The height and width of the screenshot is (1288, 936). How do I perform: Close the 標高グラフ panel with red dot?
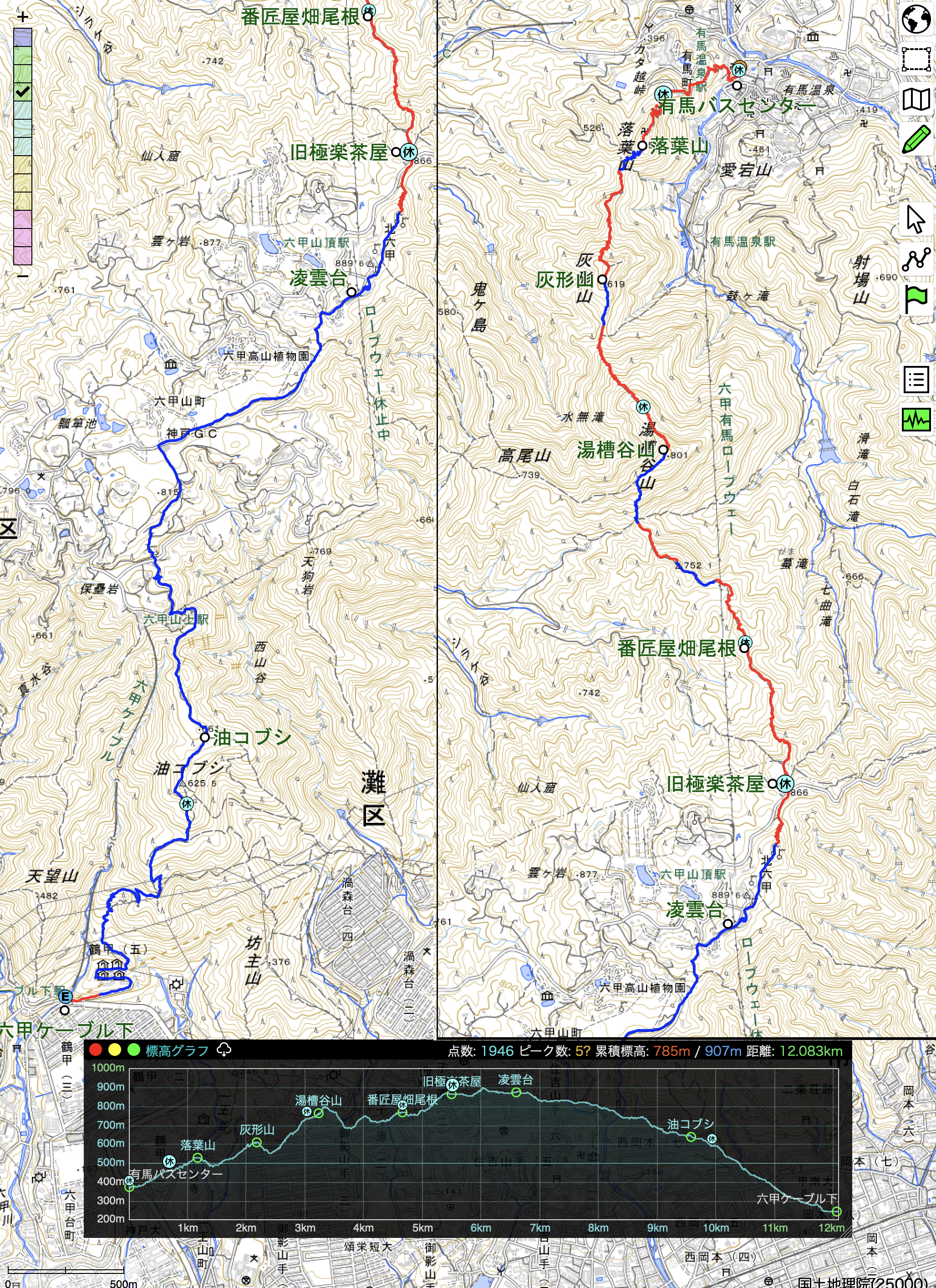tap(96, 1050)
